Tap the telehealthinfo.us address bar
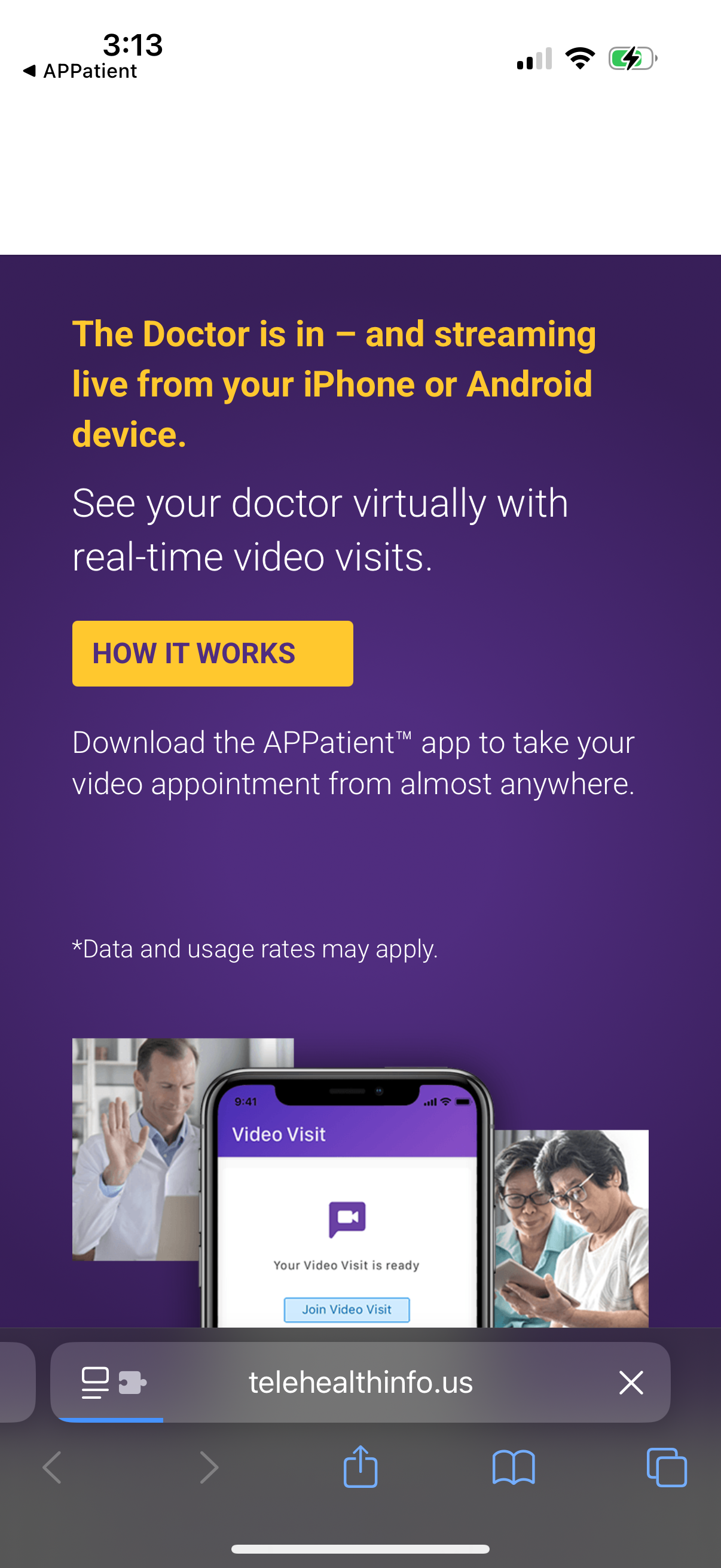Image resolution: width=721 pixels, height=1568 pixels. pos(360,1382)
